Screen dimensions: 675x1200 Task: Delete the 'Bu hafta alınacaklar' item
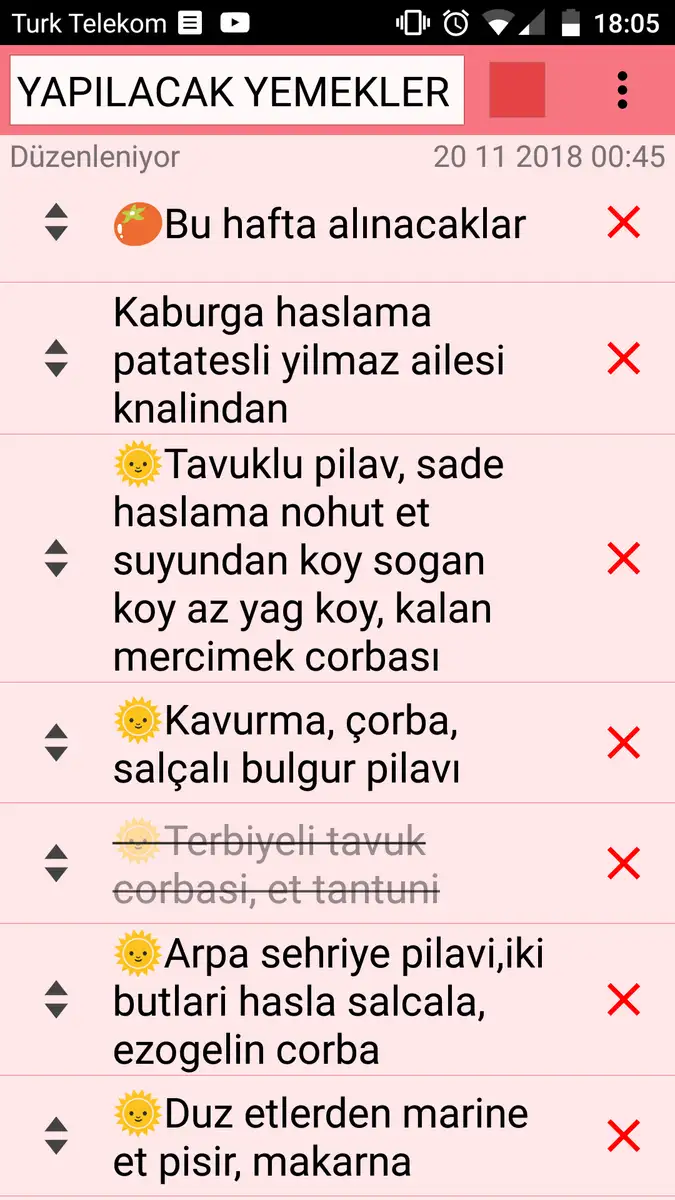point(623,222)
